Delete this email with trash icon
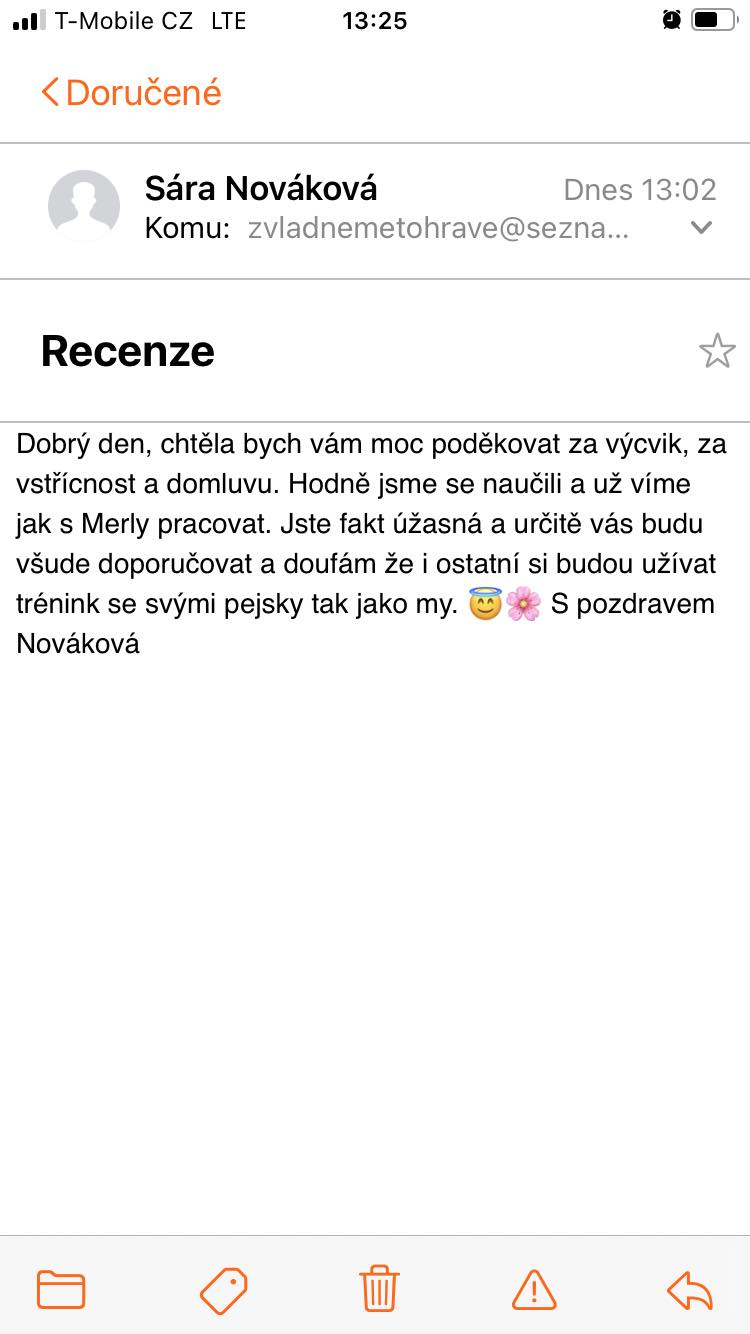This screenshot has width=750, height=1334. (x=379, y=1288)
